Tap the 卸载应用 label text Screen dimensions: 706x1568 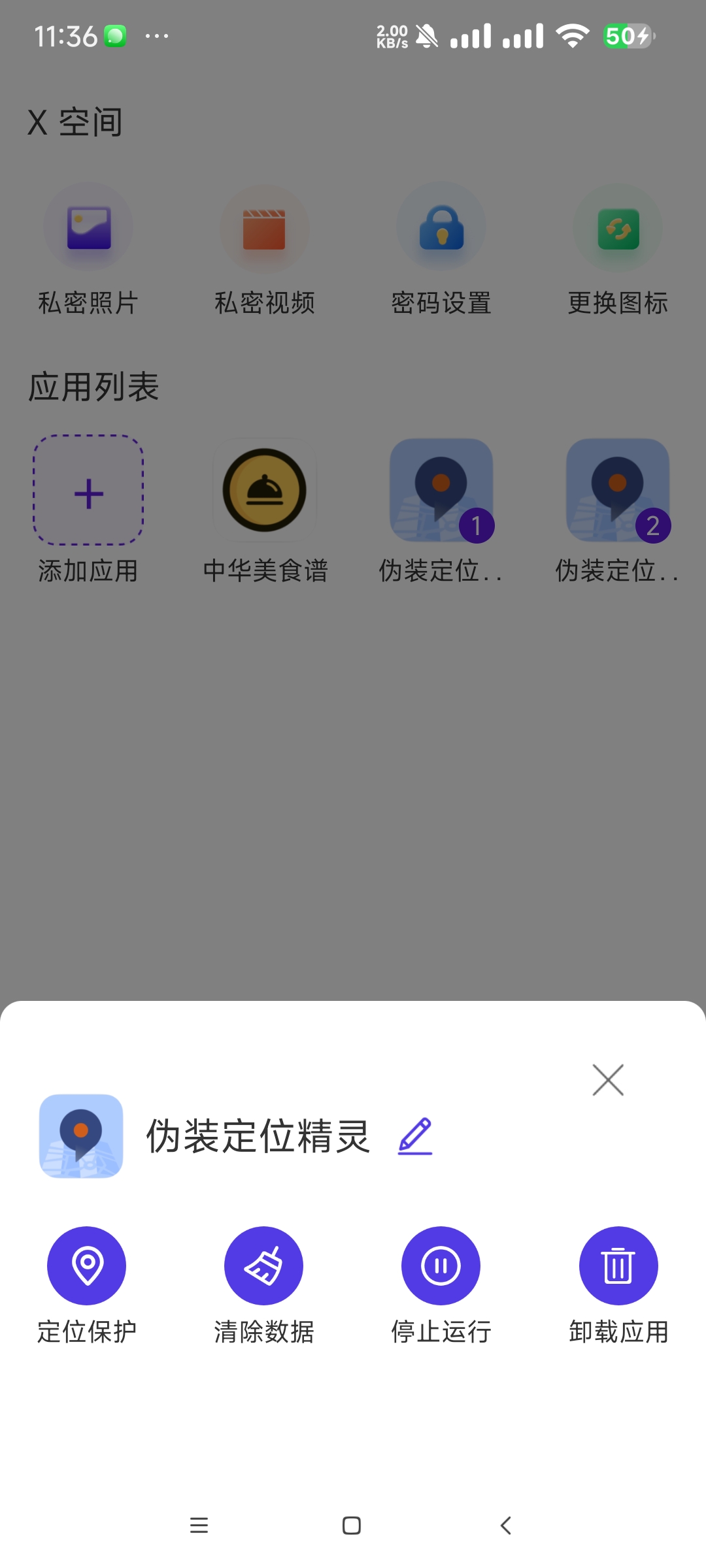click(x=618, y=1330)
